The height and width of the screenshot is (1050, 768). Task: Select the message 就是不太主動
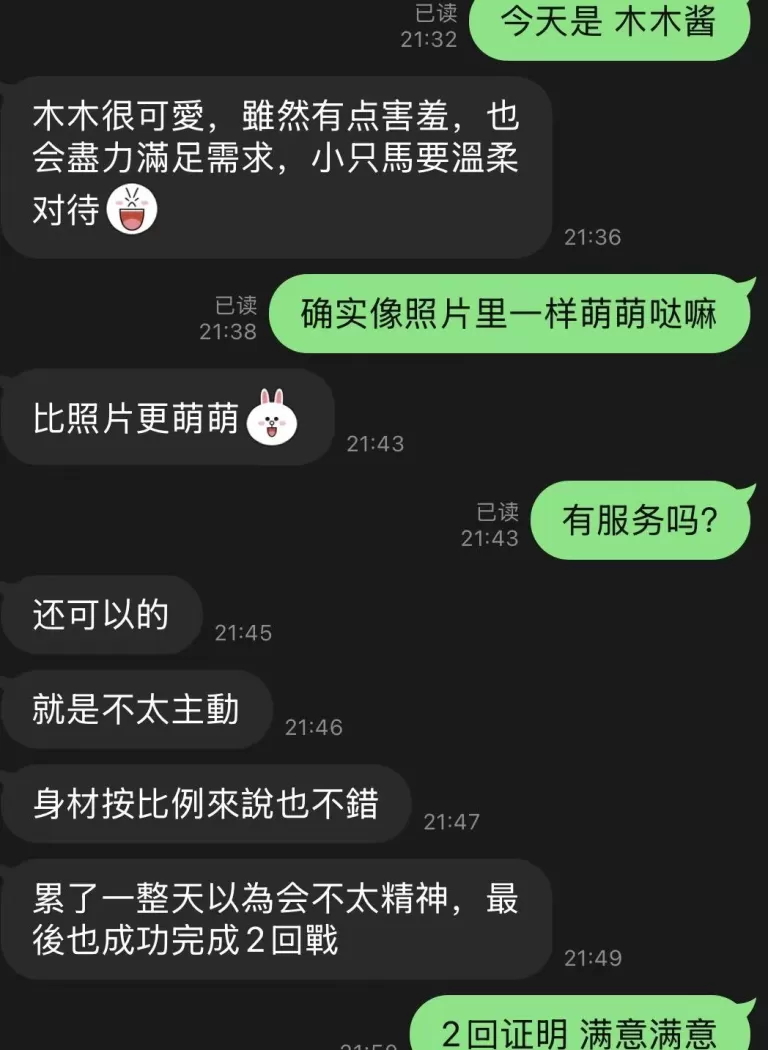135,710
